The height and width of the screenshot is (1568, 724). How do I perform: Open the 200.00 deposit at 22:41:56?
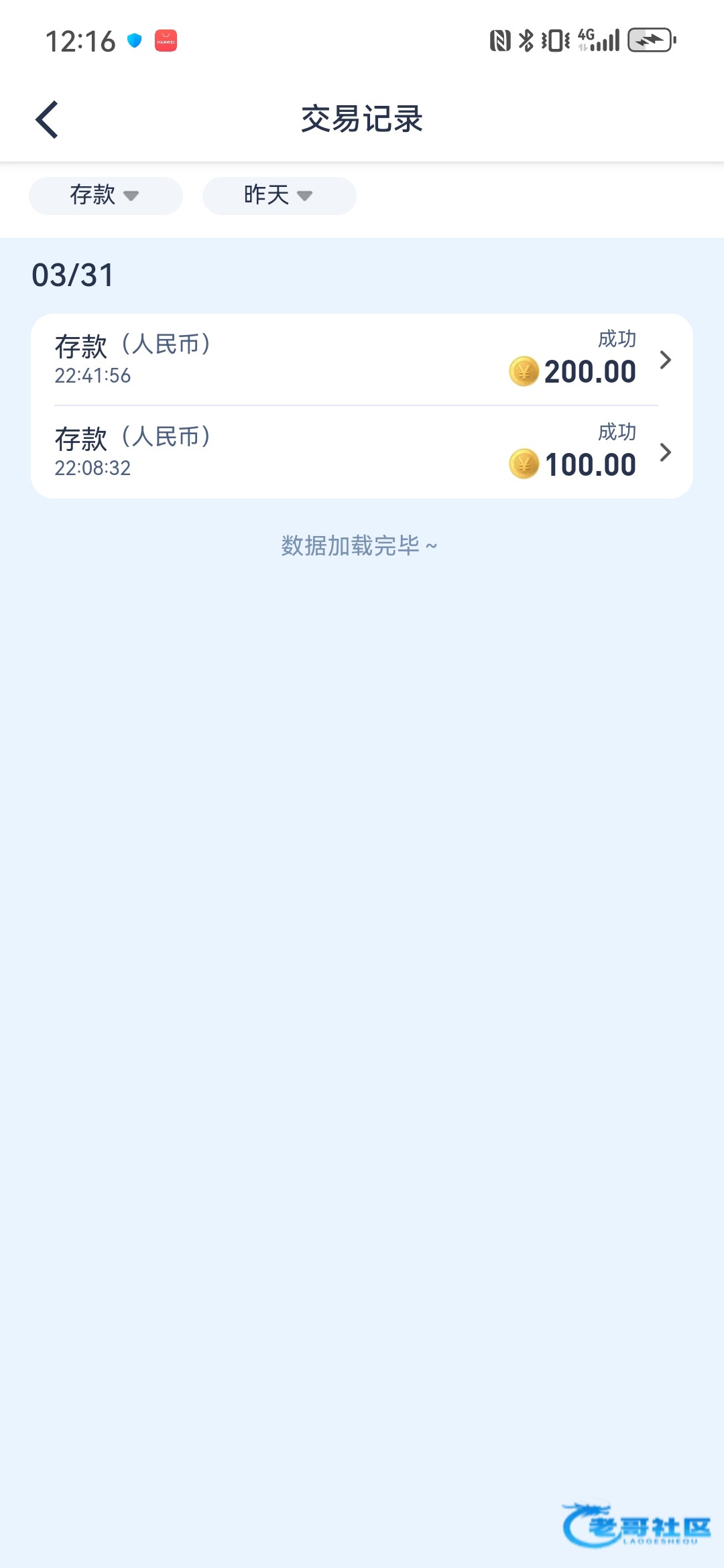tap(362, 360)
